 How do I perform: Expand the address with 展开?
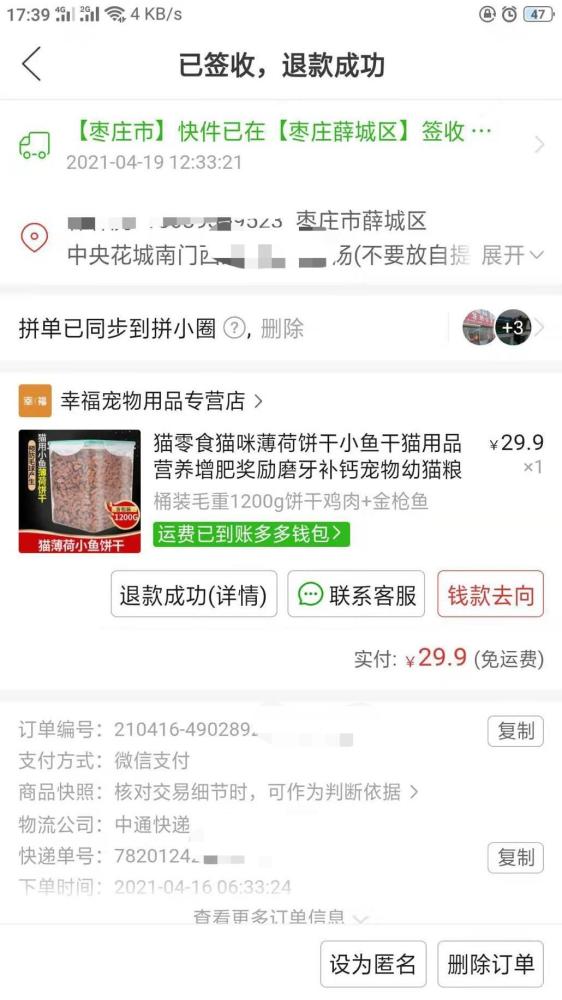point(512,255)
